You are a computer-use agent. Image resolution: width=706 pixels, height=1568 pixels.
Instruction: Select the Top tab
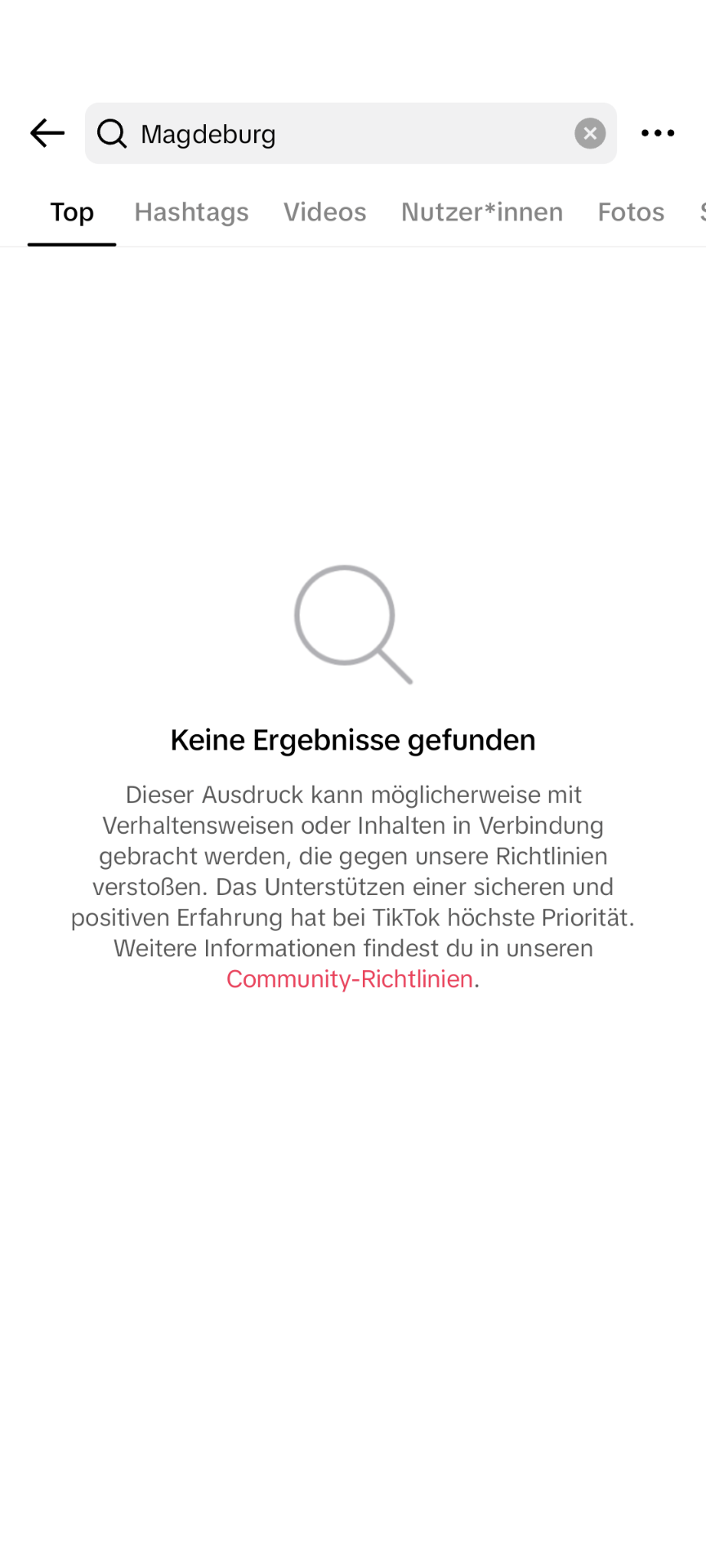coord(72,212)
